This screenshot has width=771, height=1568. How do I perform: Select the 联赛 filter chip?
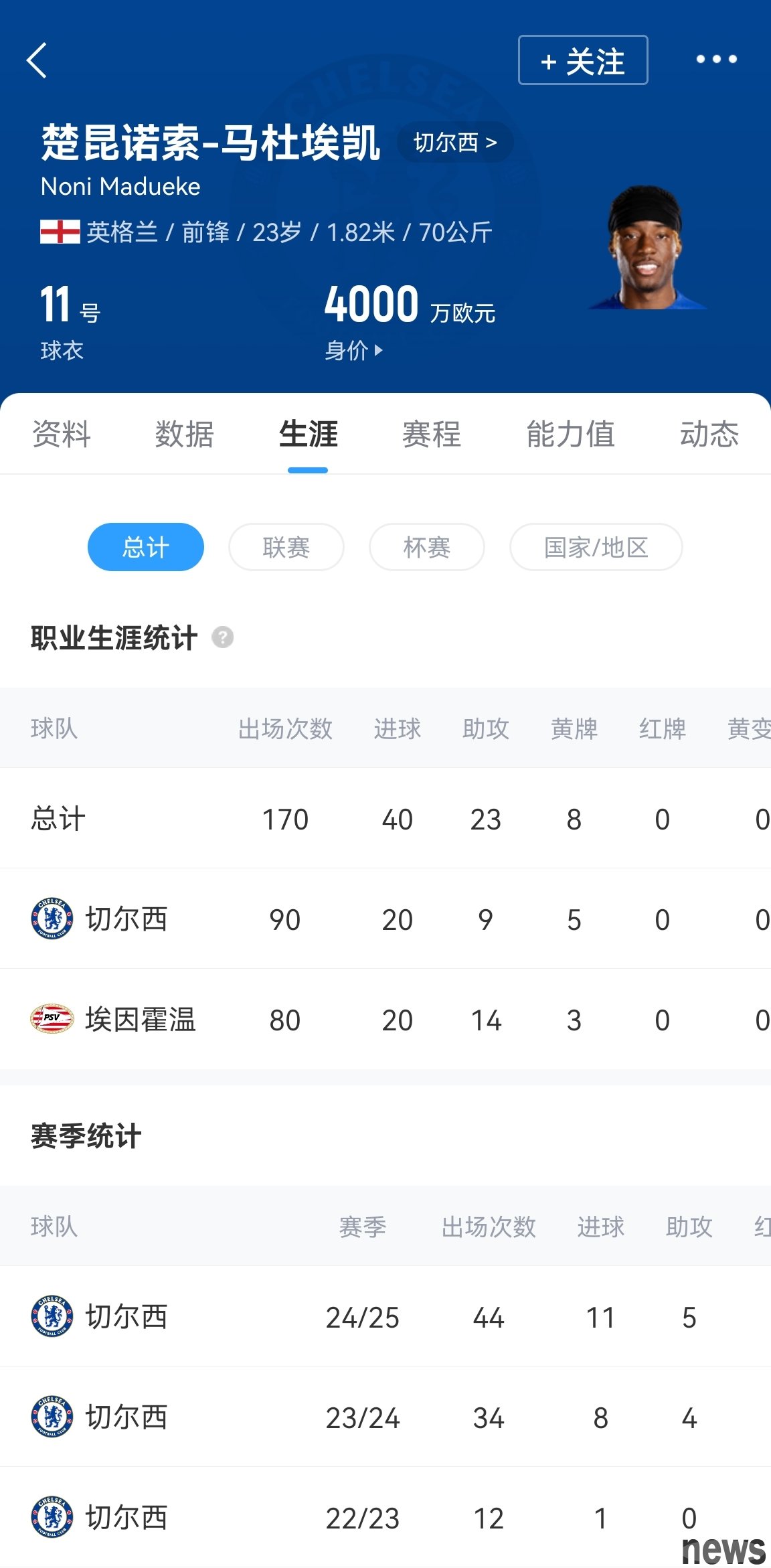(286, 547)
